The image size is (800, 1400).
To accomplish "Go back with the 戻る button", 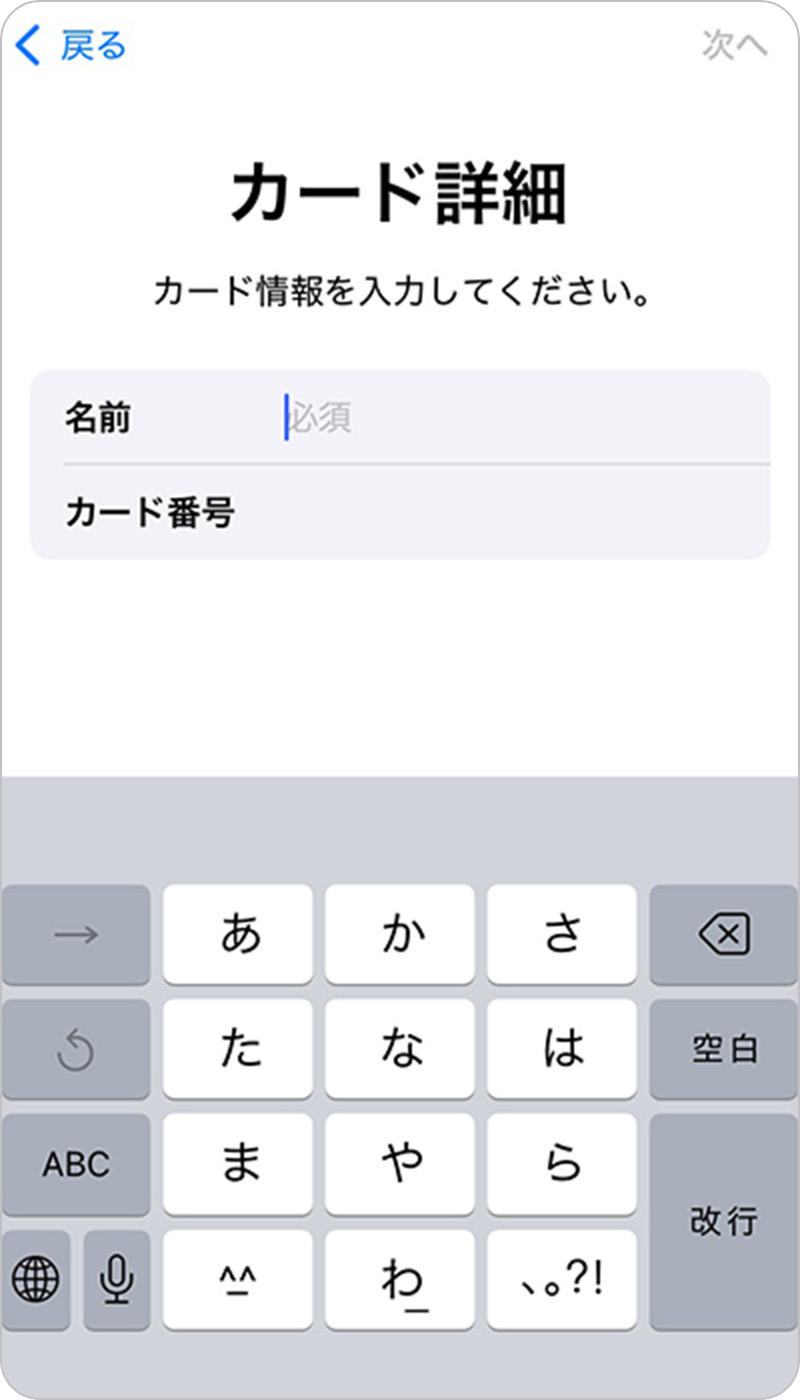I will pos(72,46).
